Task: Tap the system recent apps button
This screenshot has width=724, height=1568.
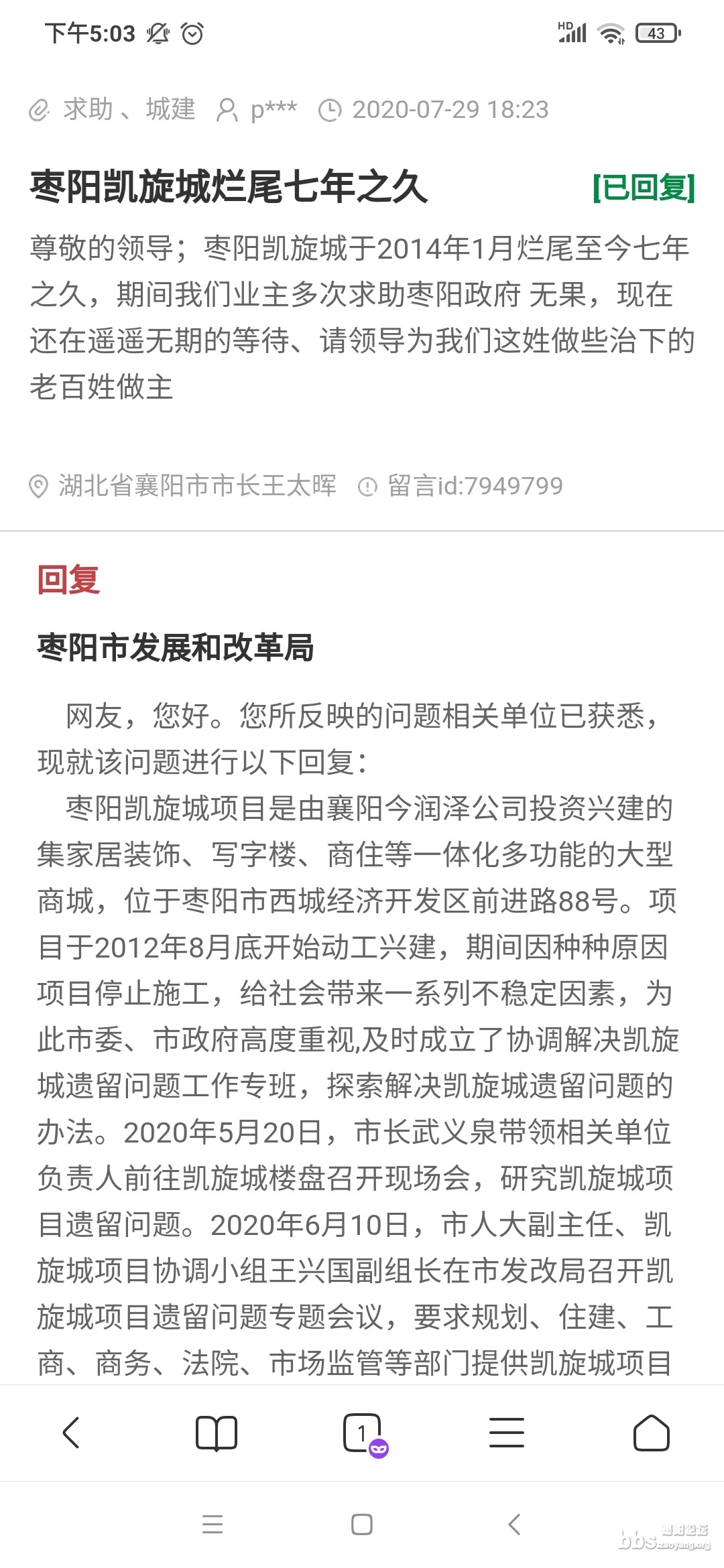Action: click(213, 1525)
